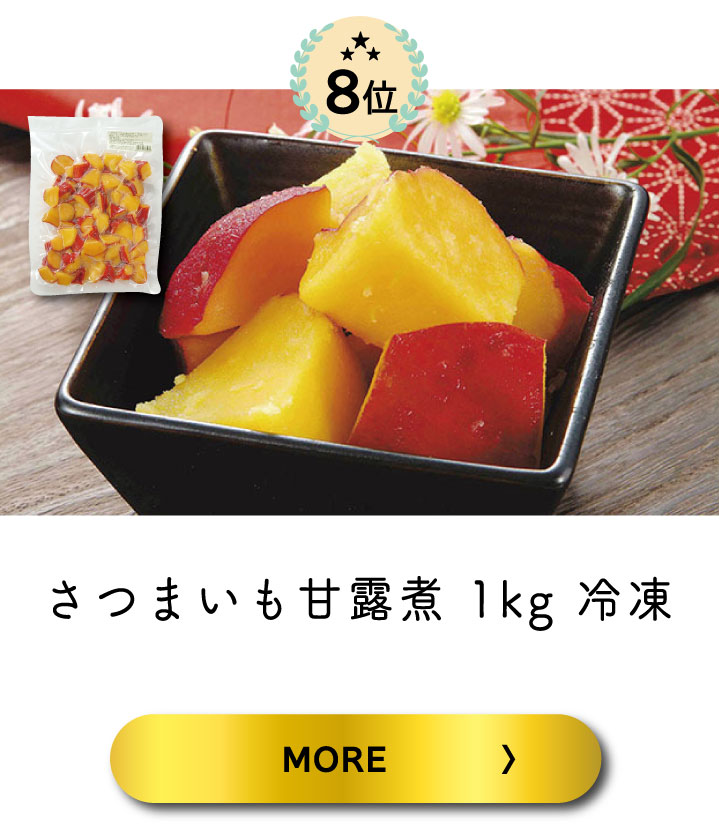Tap the gold MORE button

coord(355,759)
